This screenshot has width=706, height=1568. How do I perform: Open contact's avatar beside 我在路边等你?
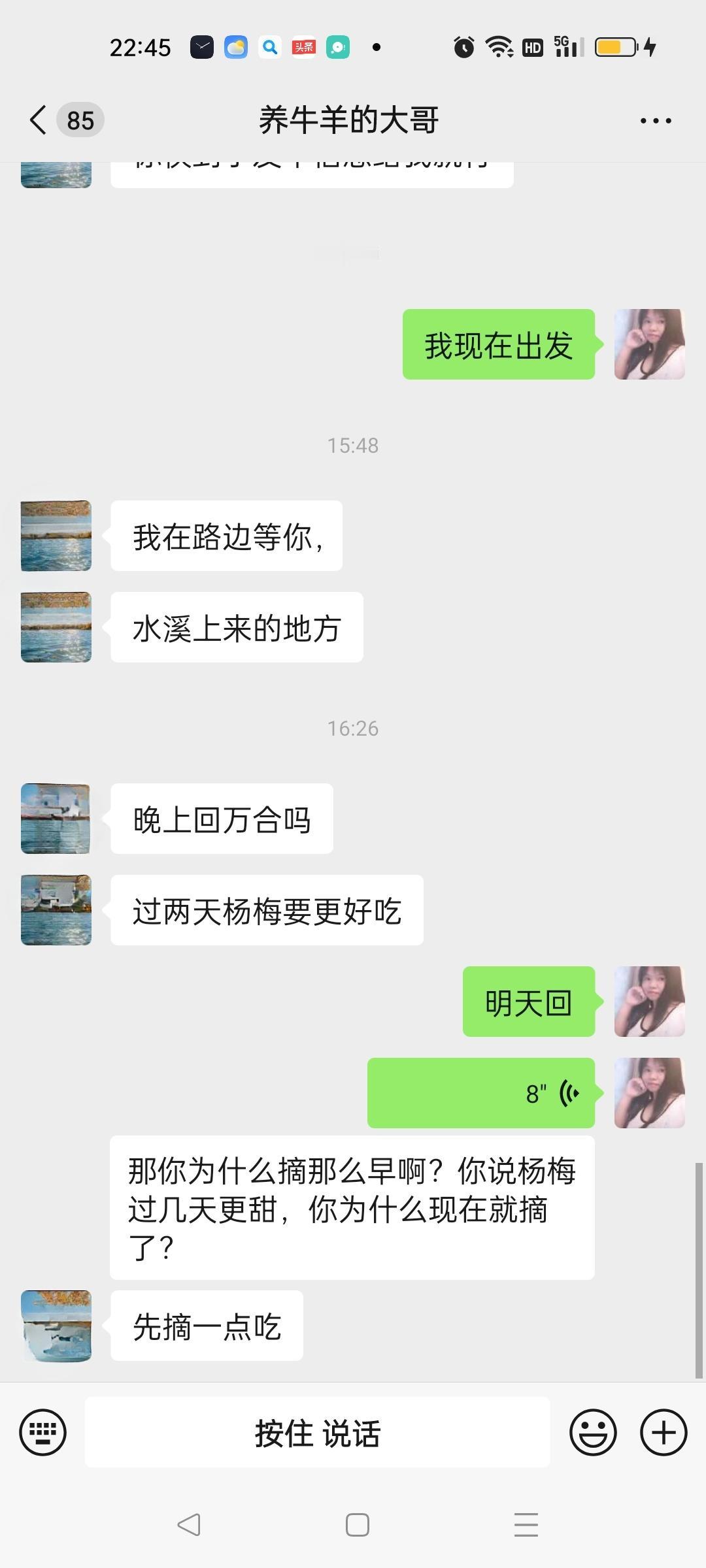point(56,536)
